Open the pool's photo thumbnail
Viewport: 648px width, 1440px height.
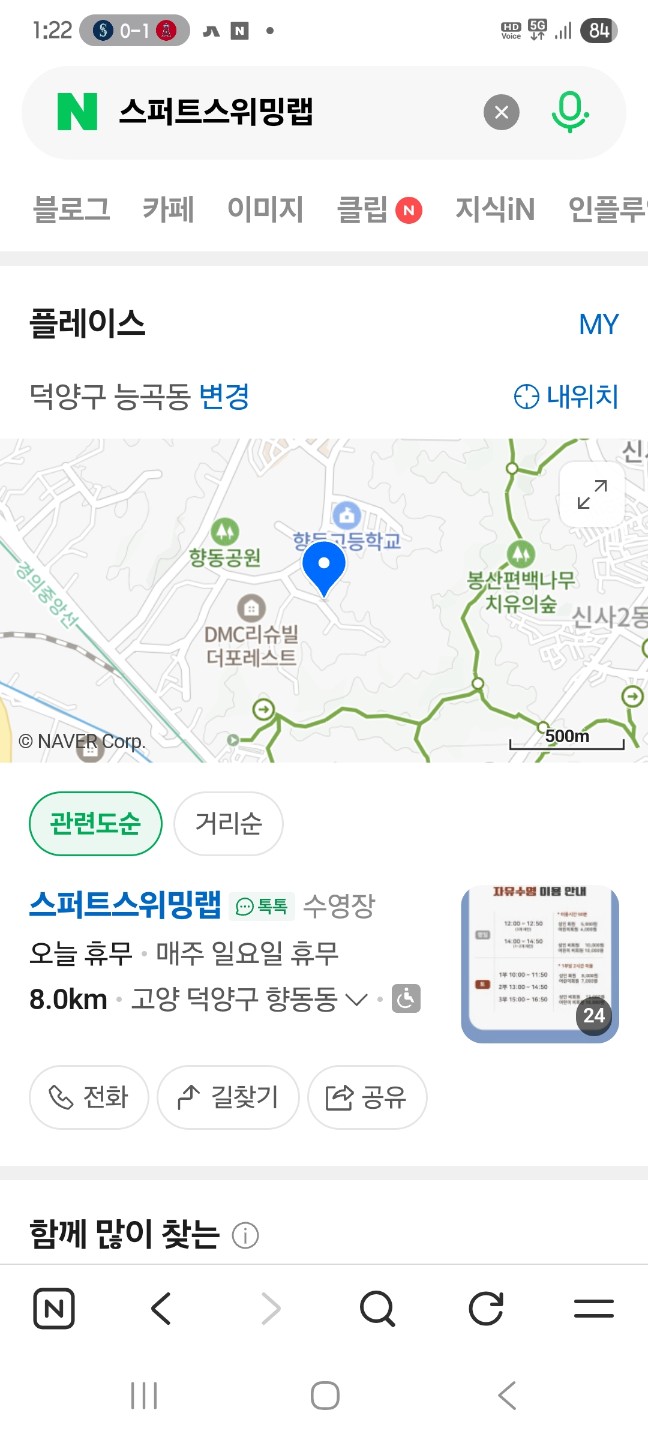(x=540, y=964)
